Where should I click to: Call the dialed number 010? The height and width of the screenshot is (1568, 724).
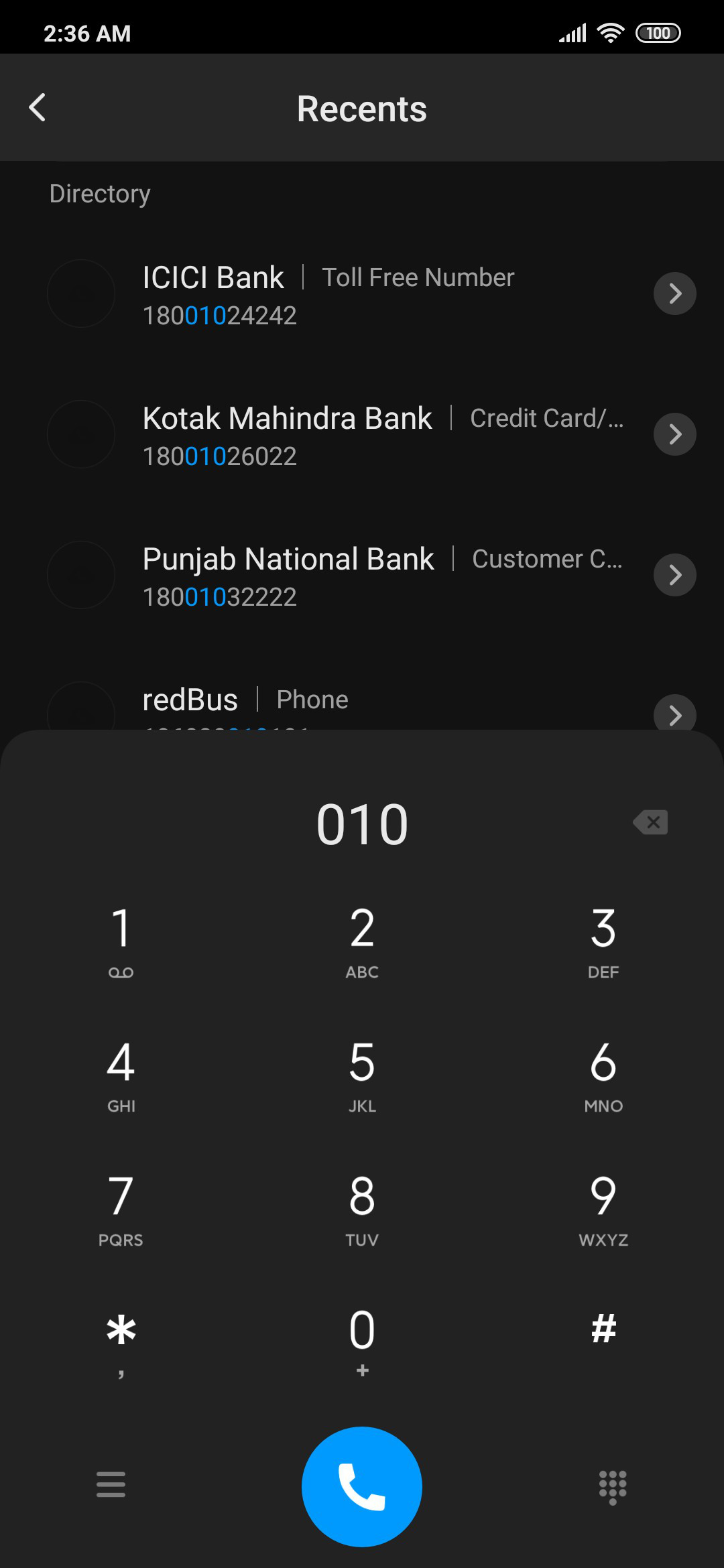click(362, 1487)
